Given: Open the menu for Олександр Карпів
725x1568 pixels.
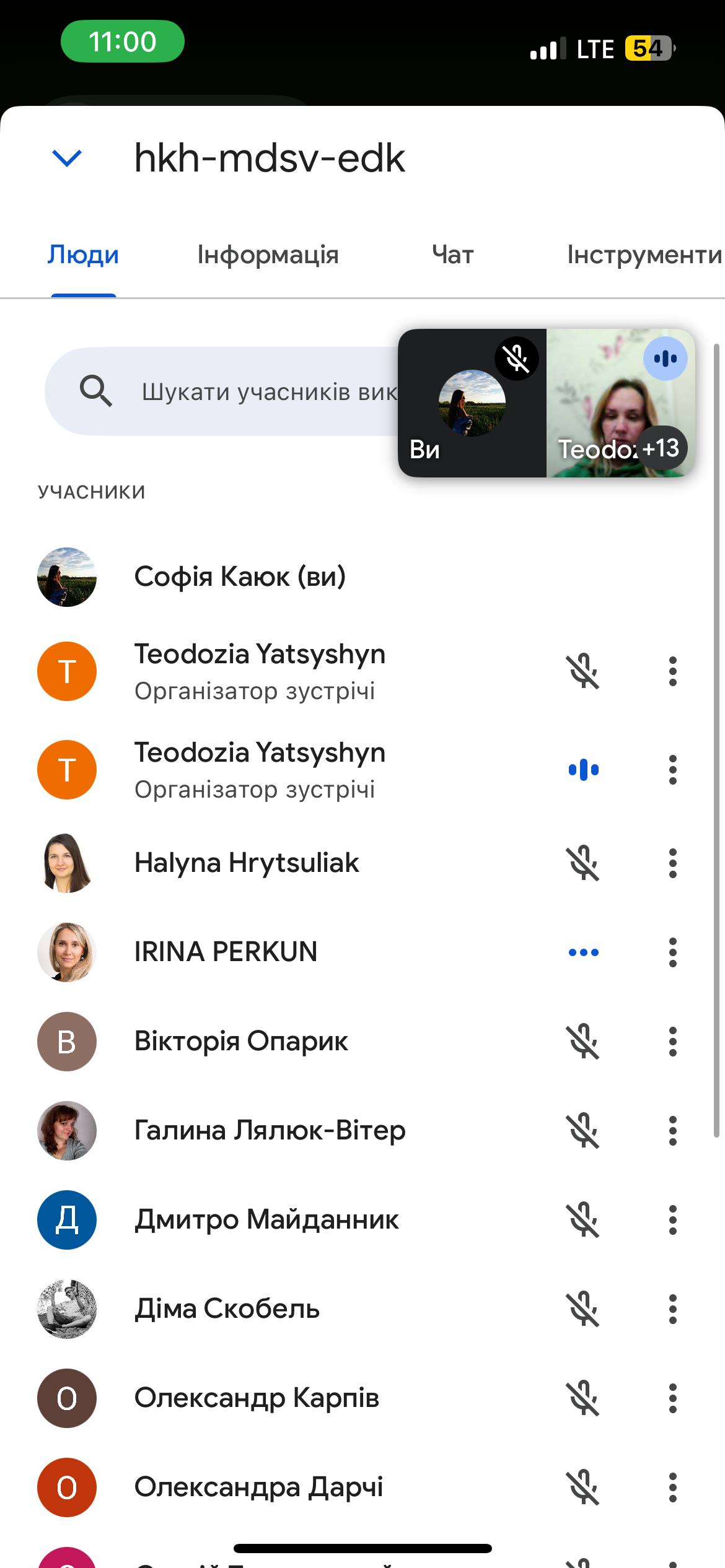Looking at the screenshot, I should coord(672,1398).
